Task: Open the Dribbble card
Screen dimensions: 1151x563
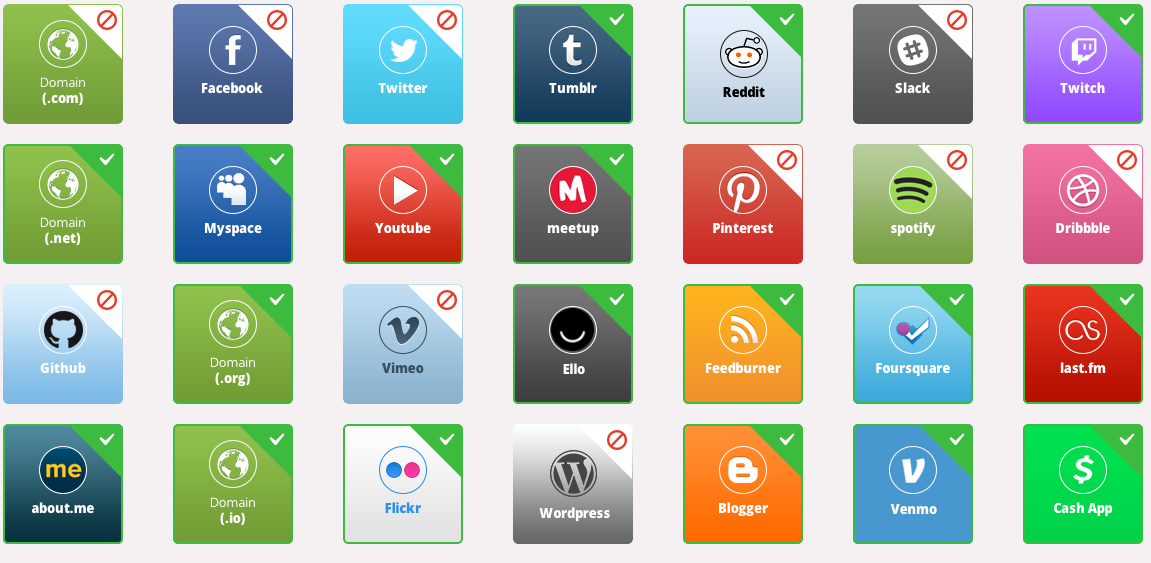Action: [x=1082, y=205]
